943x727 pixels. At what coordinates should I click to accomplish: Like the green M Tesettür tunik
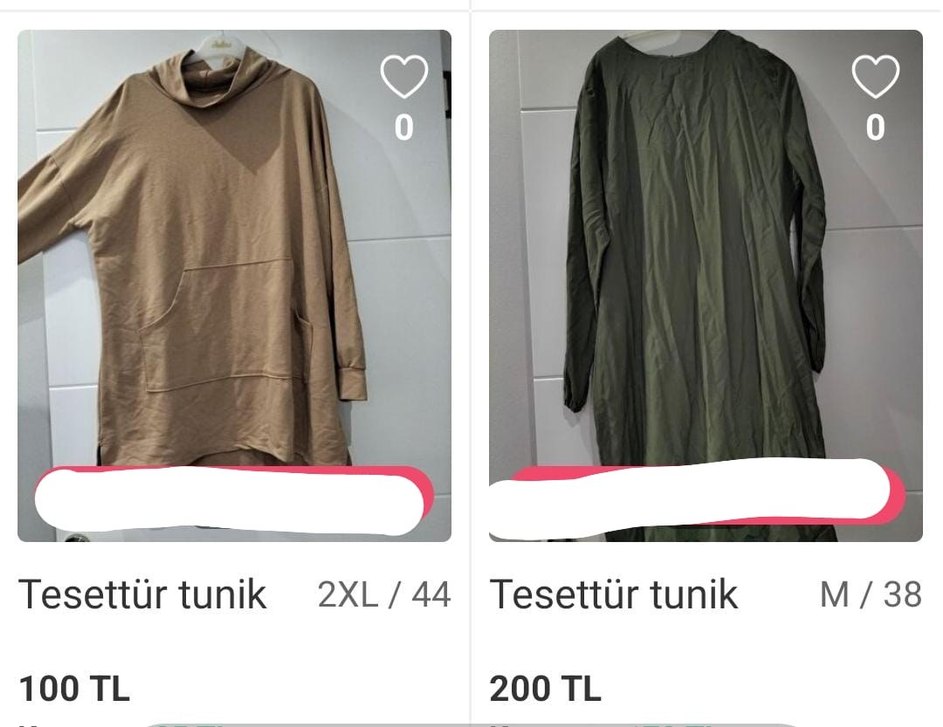tap(875, 77)
